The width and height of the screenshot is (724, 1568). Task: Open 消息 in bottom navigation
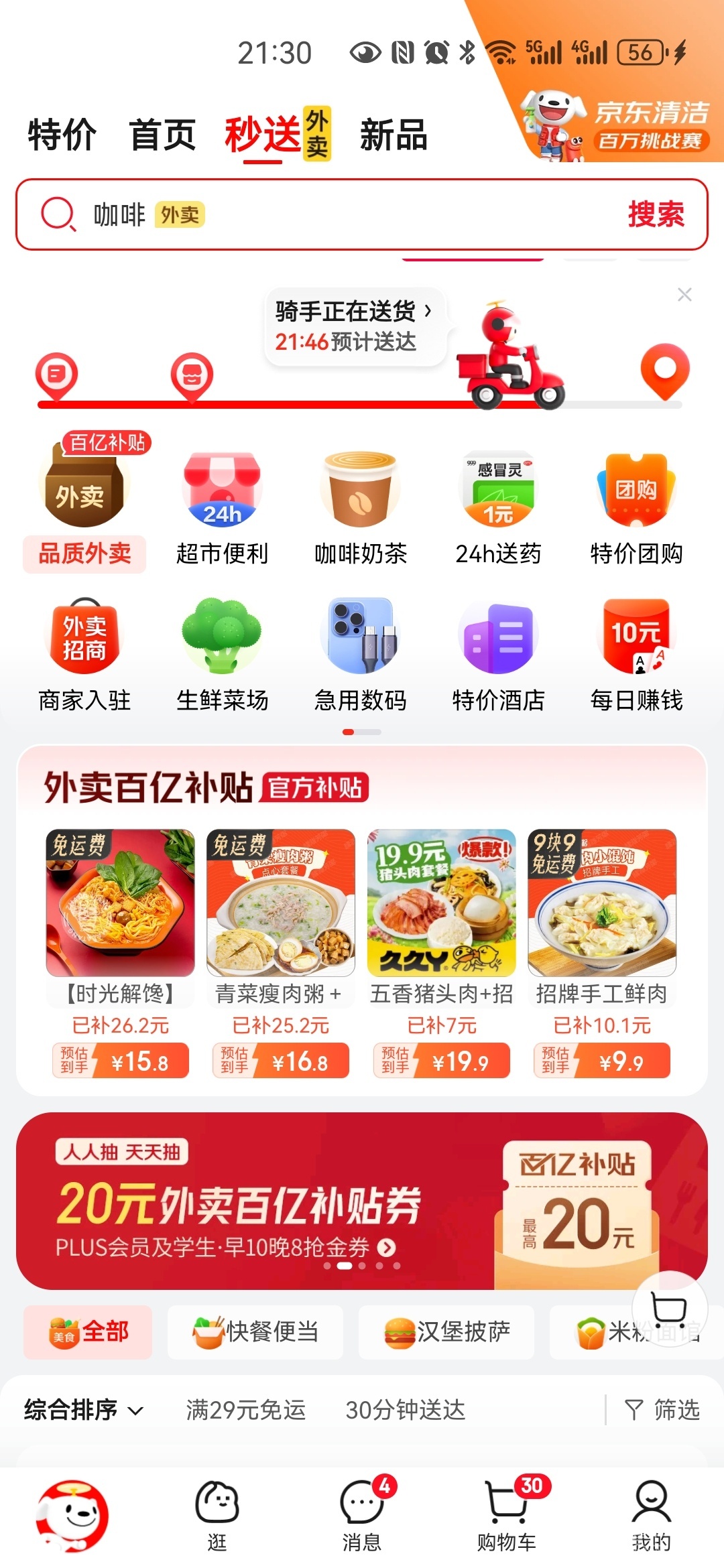tap(362, 1516)
